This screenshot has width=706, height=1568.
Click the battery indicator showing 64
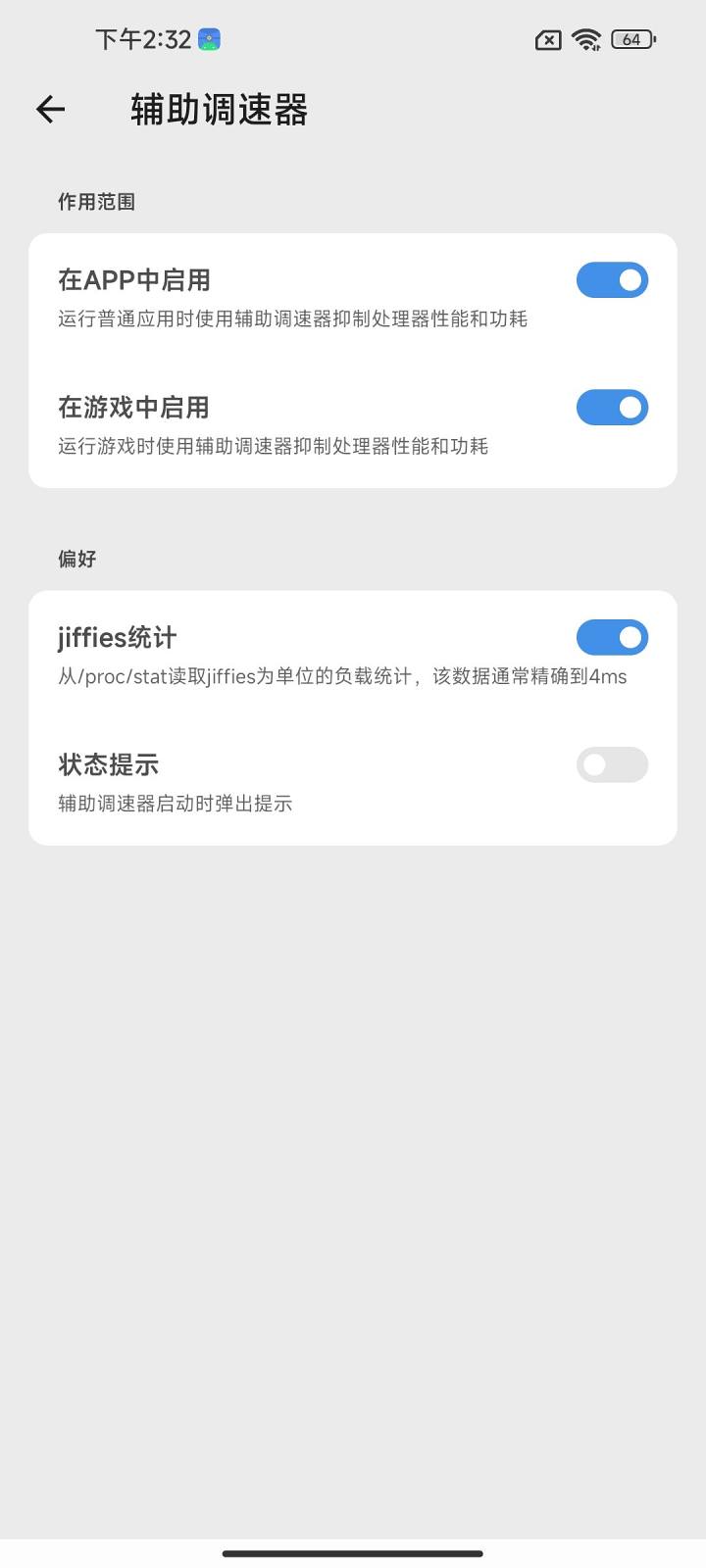click(x=633, y=39)
